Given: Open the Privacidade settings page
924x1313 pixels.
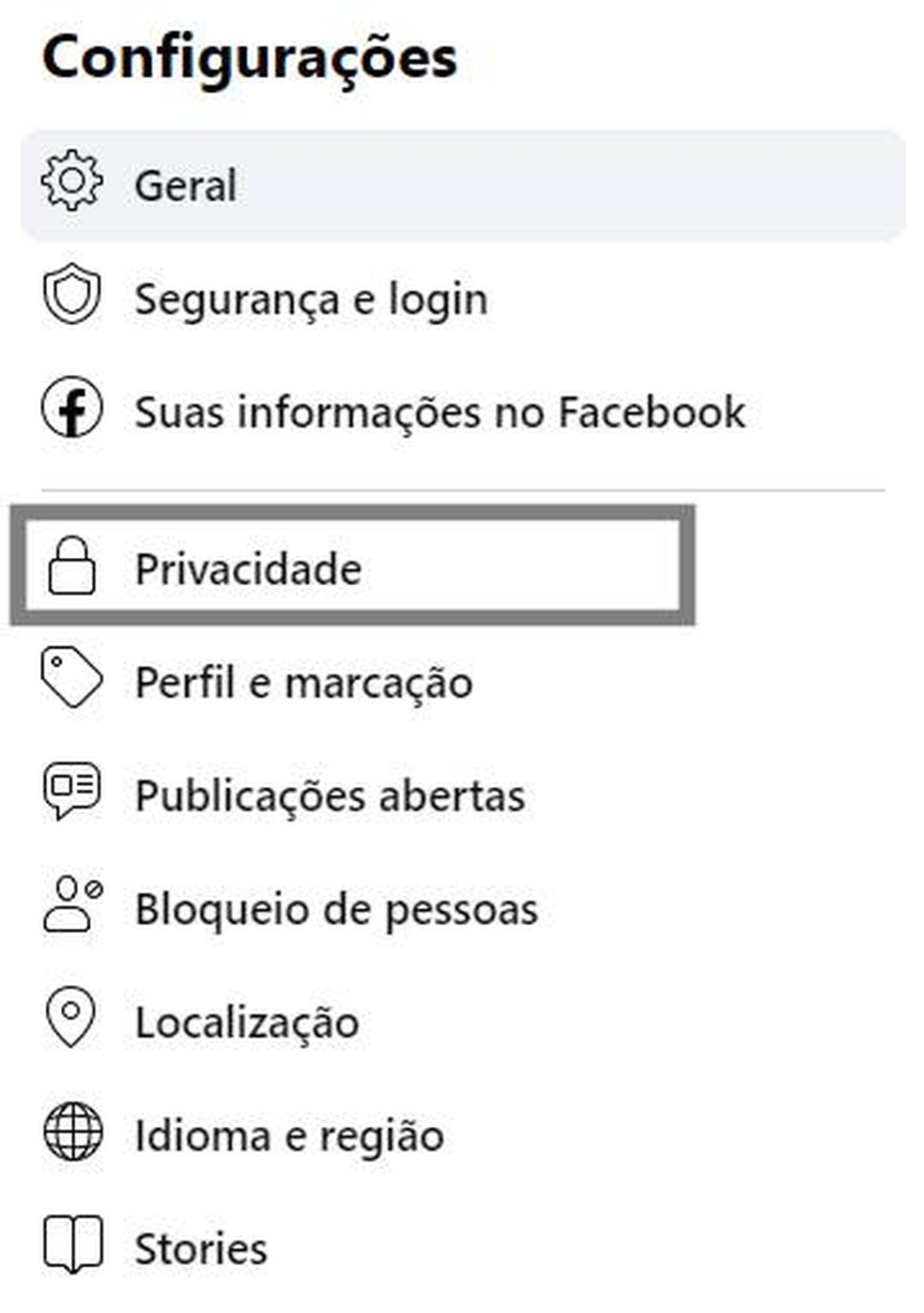Looking at the screenshot, I should point(249,567).
